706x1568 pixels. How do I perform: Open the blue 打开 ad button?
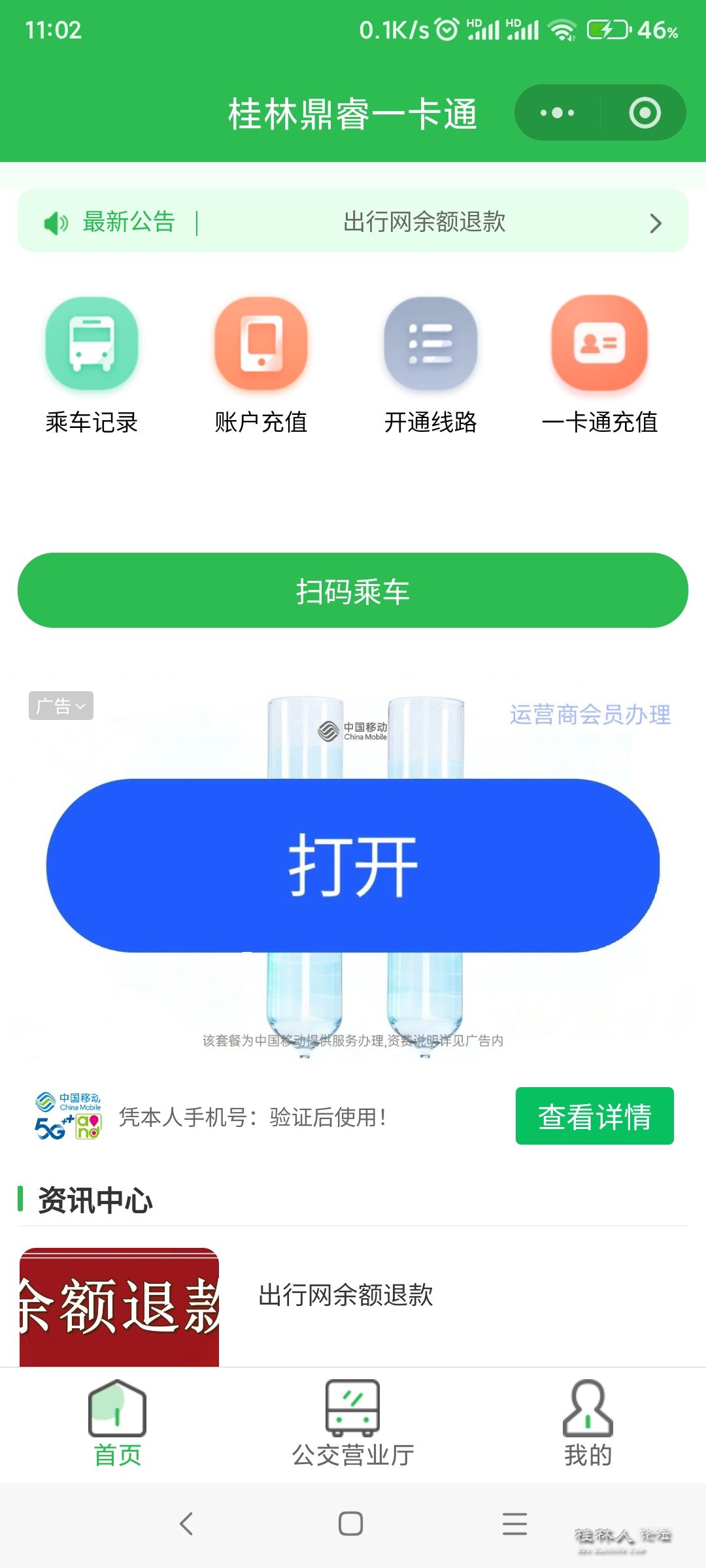[x=353, y=862]
